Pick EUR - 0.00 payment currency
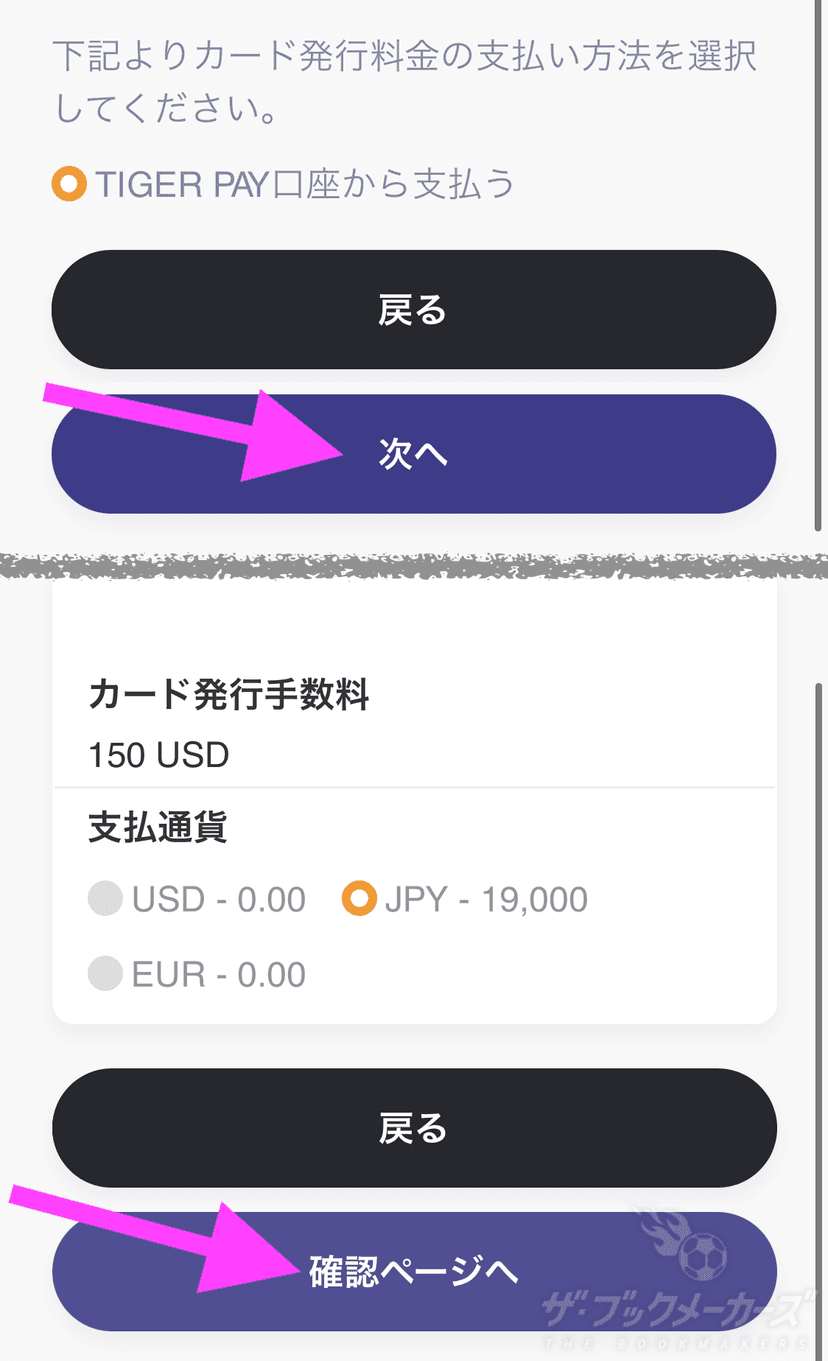The image size is (828, 1361). point(105,974)
